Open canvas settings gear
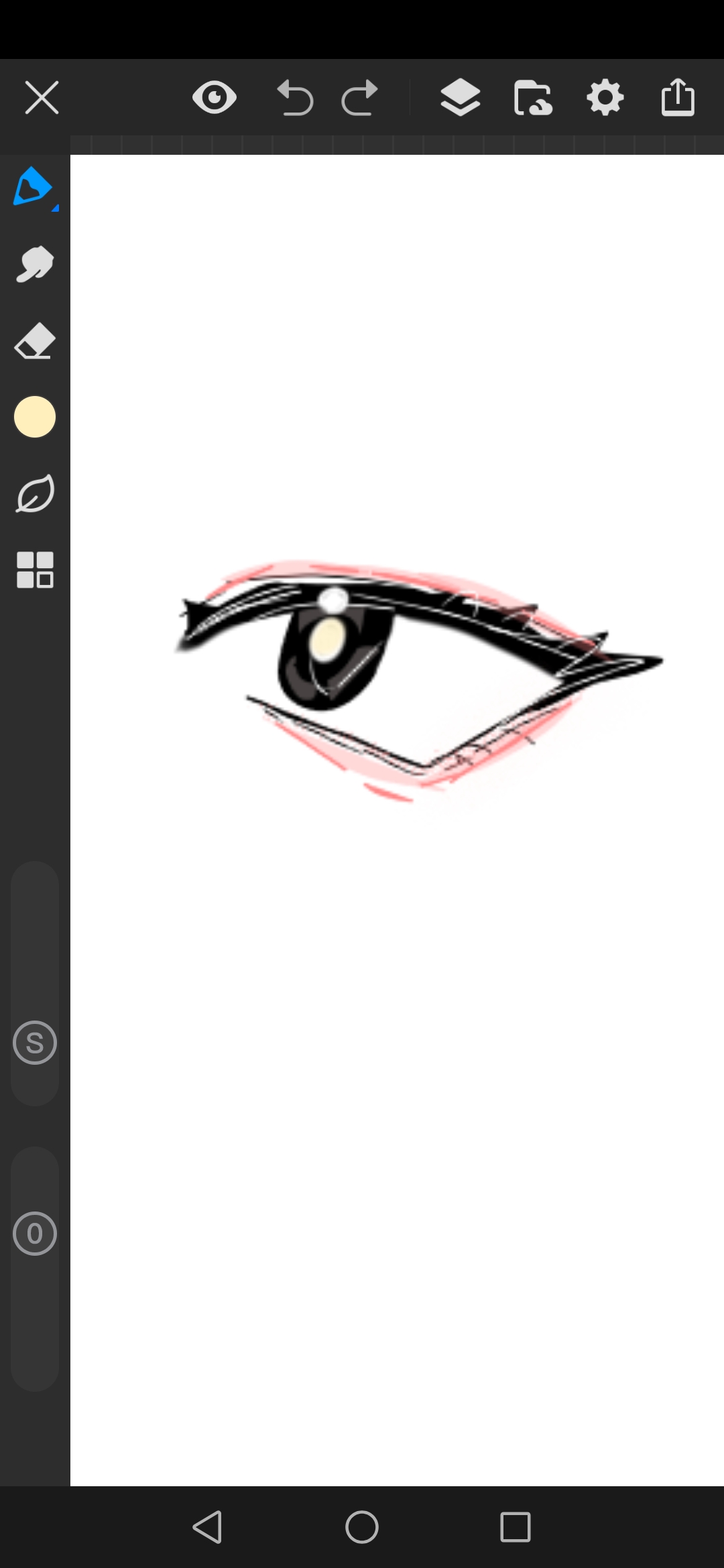 [x=605, y=98]
